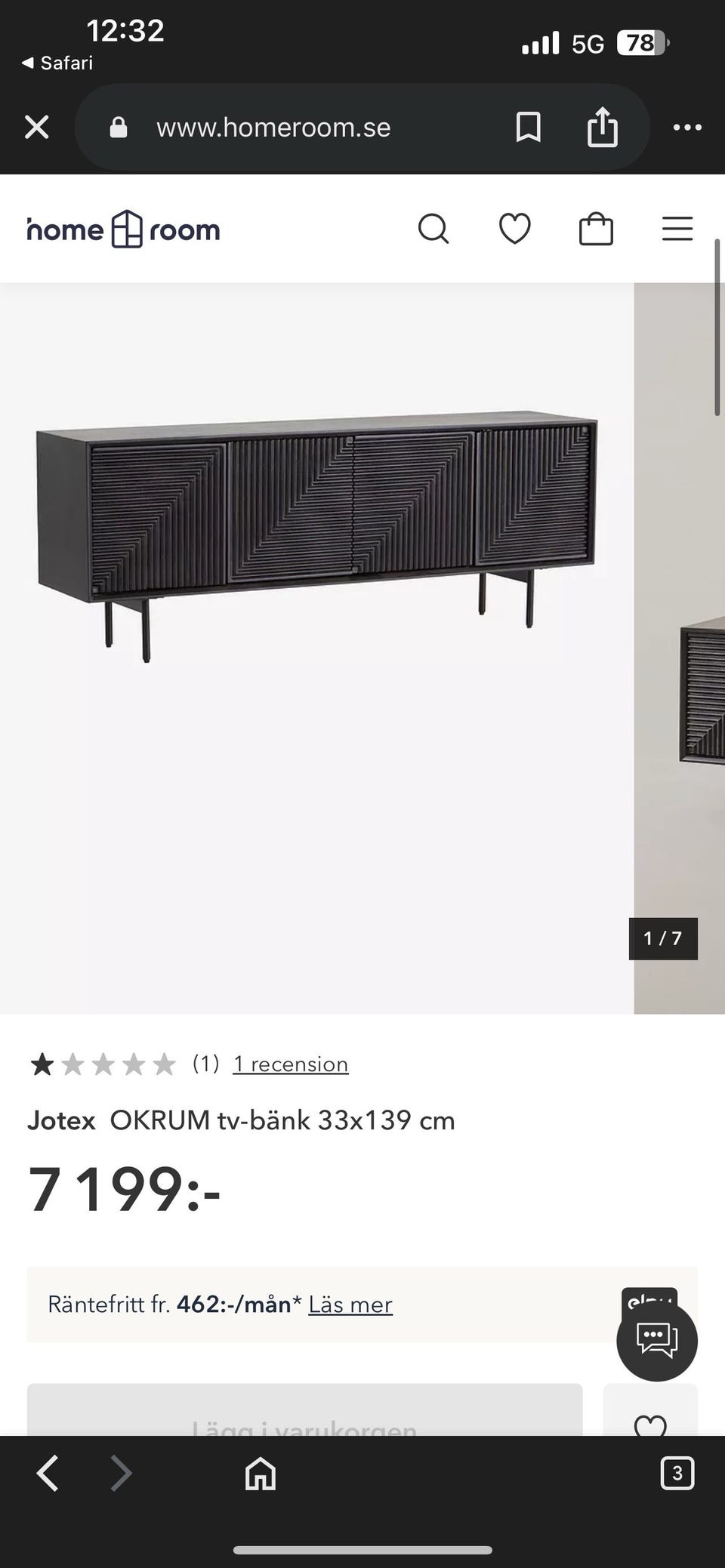Read the 1 recension link
Screen dimensions: 725x1568
290,1064
